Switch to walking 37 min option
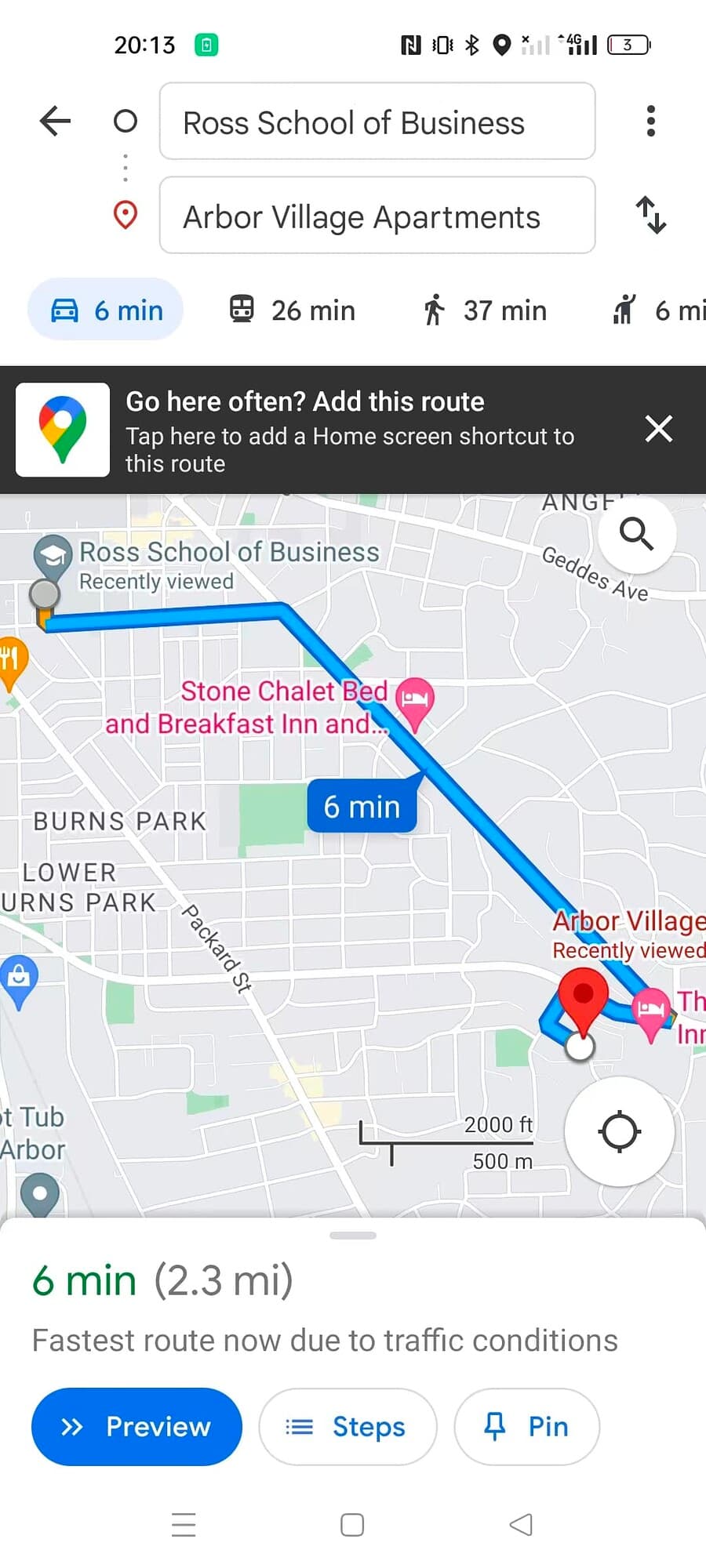The height and width of the screenshot is (1568, 706). [484, 310]
